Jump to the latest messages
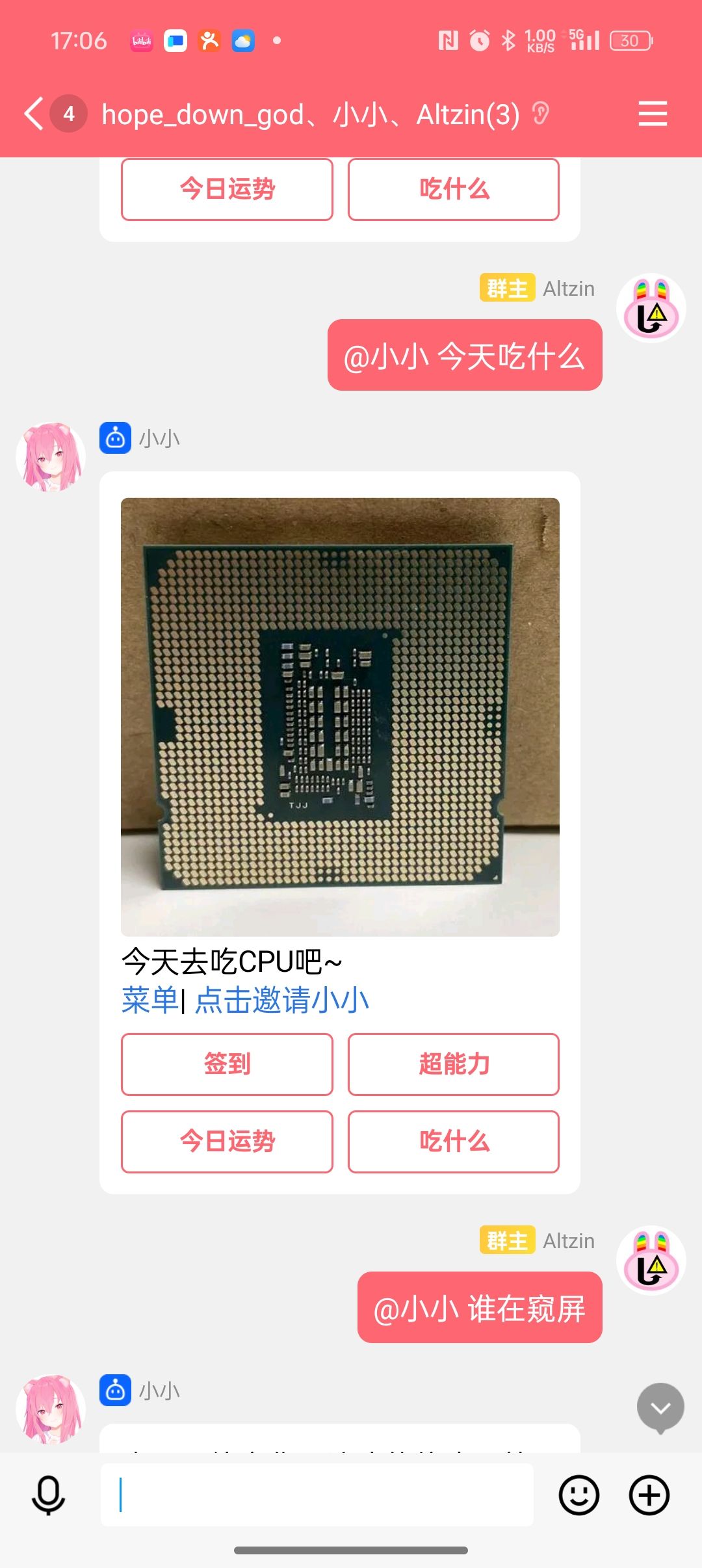 click(x=660, y=1407)
